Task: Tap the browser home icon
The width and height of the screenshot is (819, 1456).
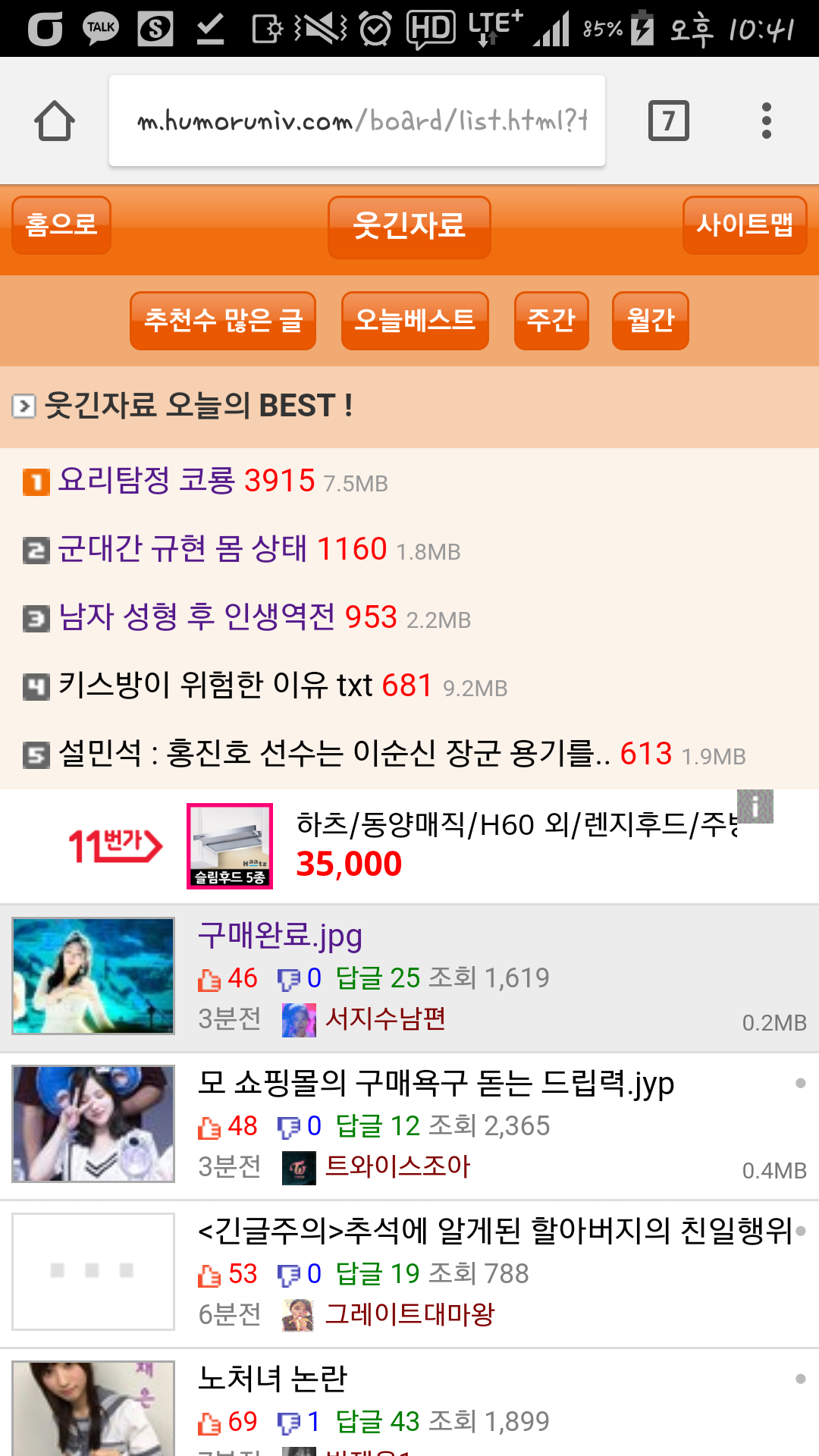Action: pyautogui.click(x=55, y=121)
